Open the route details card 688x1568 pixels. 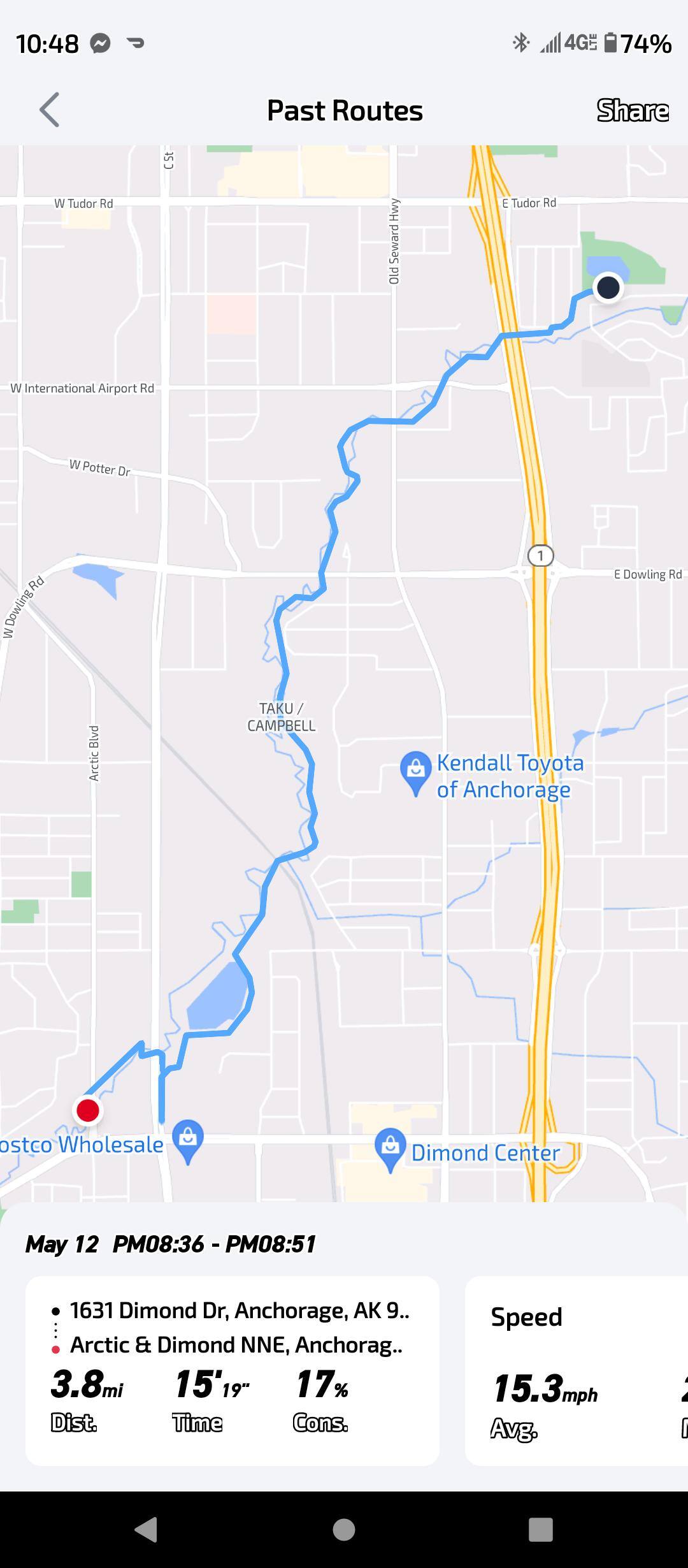233,1370
